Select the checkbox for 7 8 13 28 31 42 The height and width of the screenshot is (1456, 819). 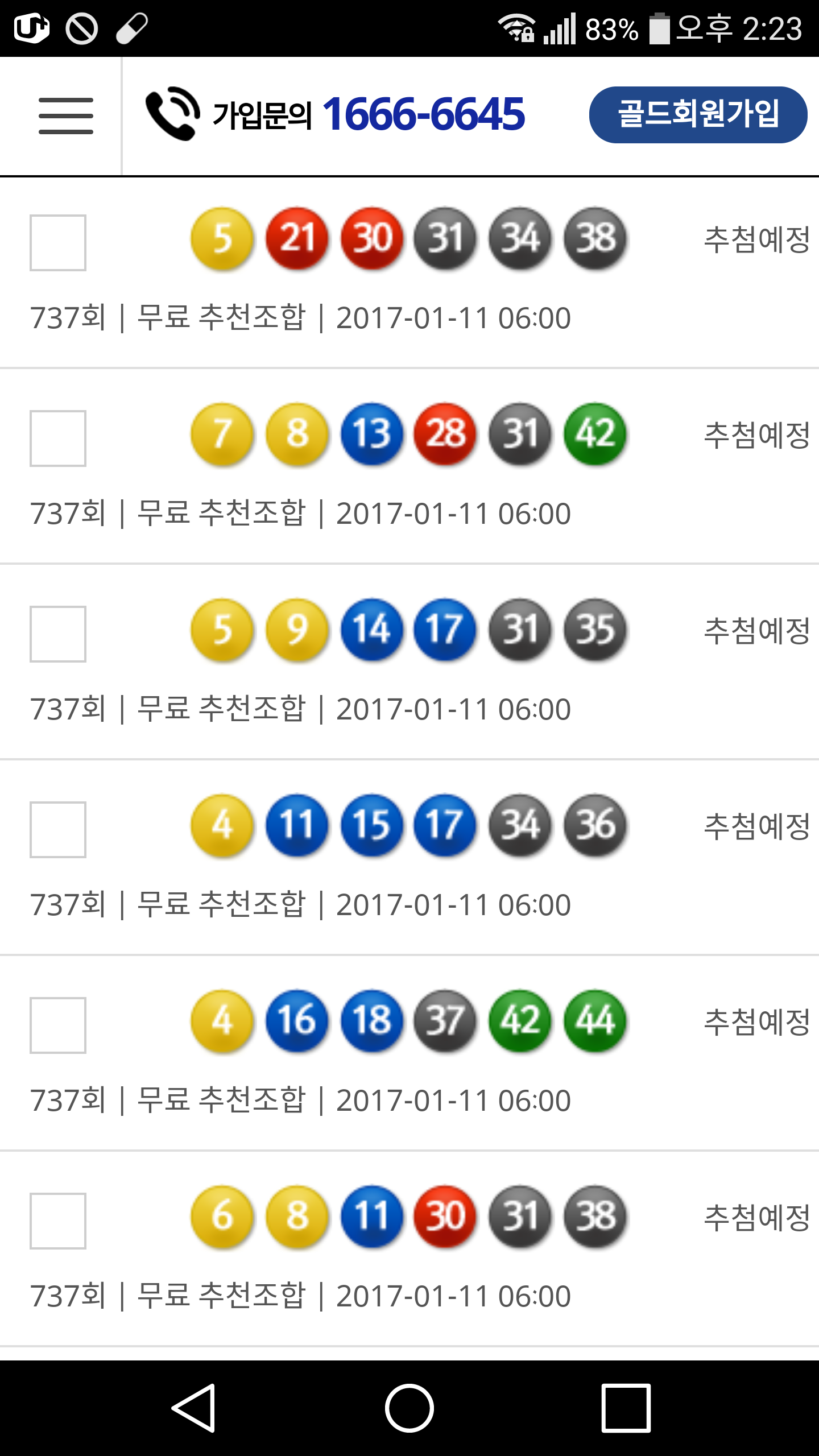pos(58,439)
